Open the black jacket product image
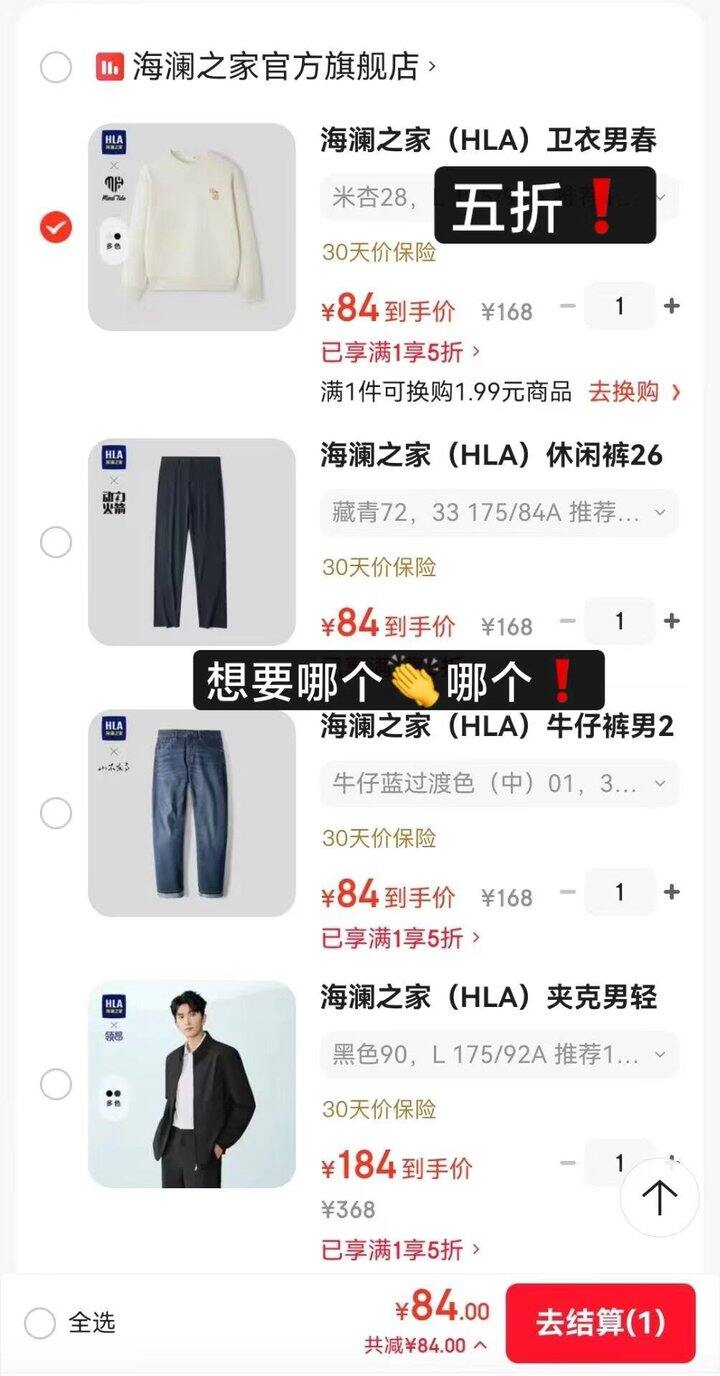 [192, 1084]
